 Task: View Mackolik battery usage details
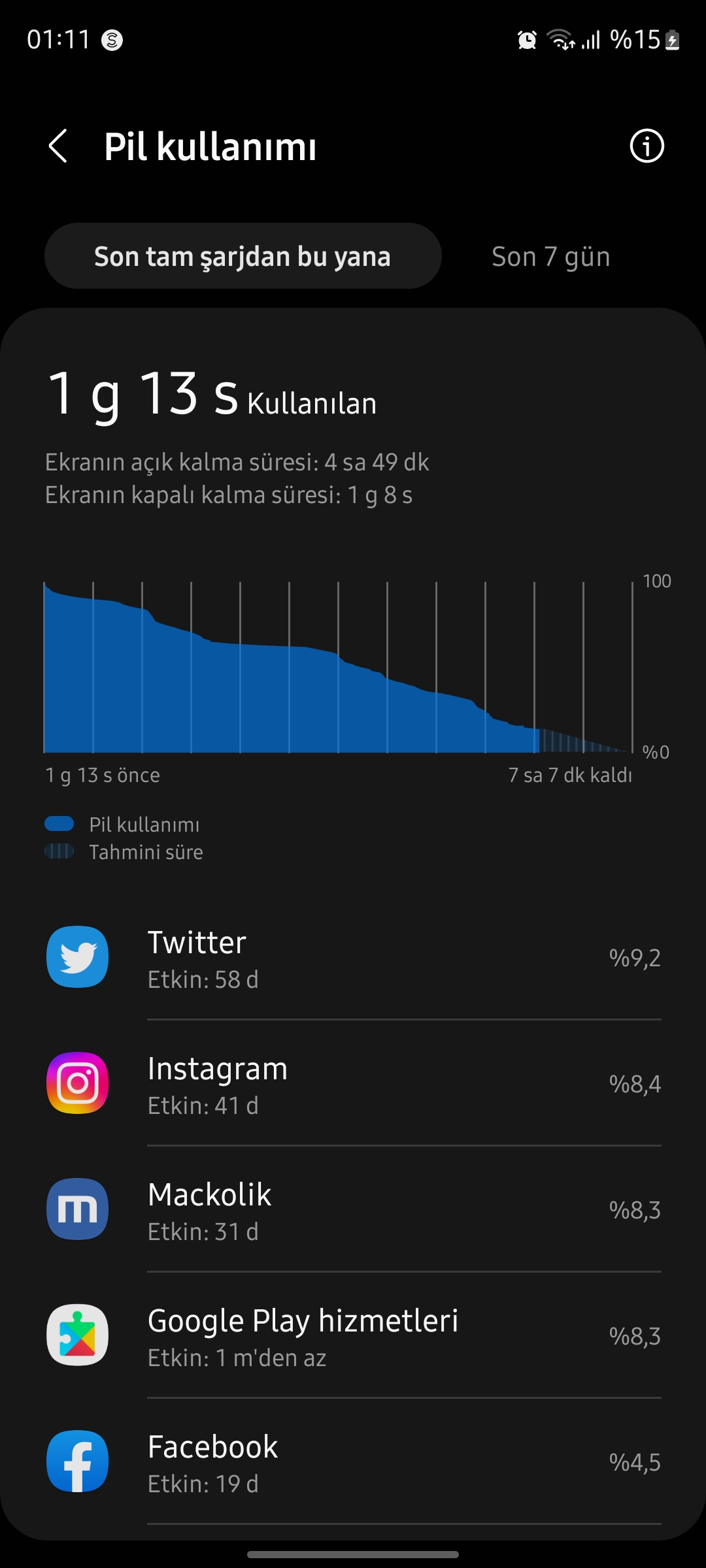click(x=353, y=1210)
